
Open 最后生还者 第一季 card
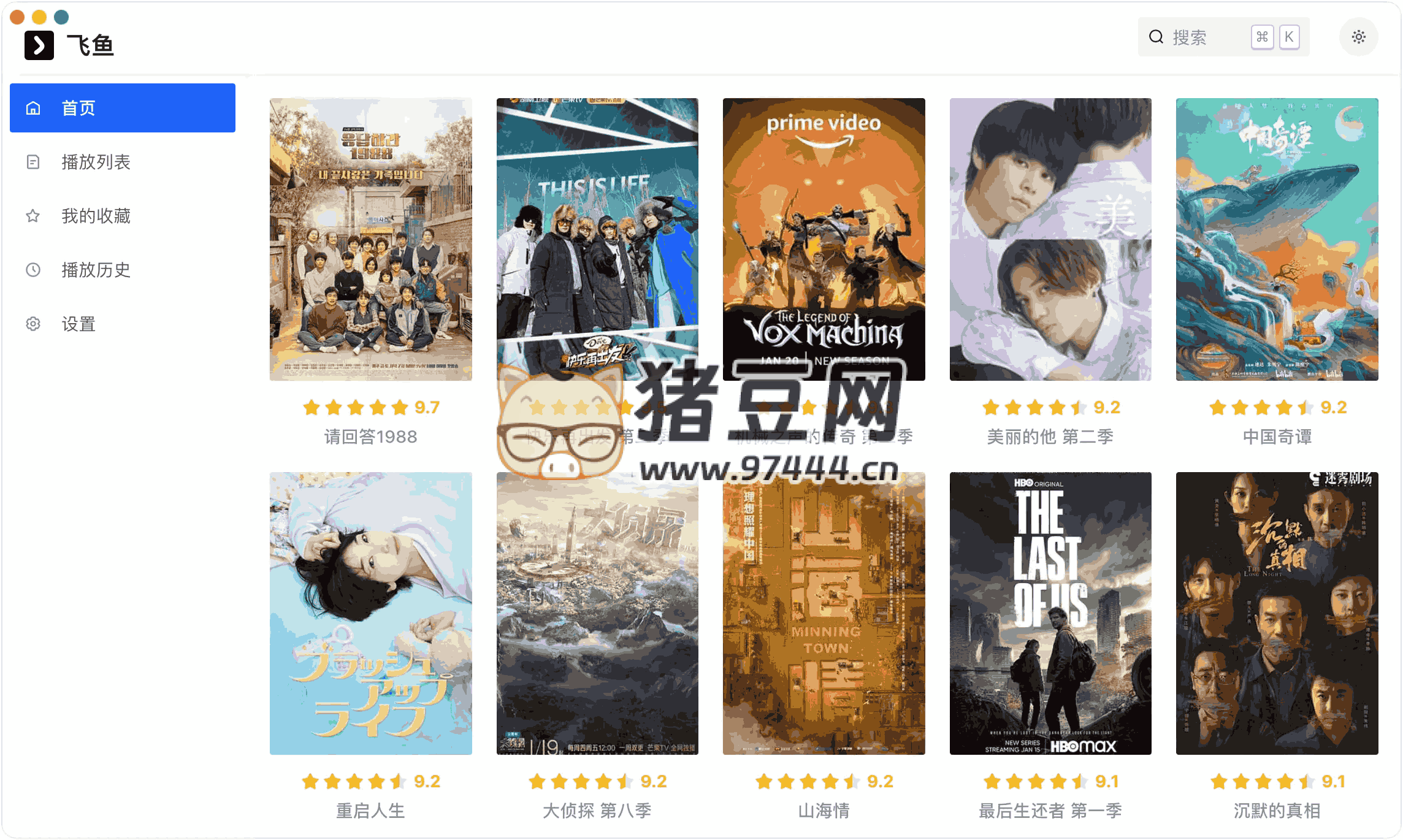(x=1050, y=613)
